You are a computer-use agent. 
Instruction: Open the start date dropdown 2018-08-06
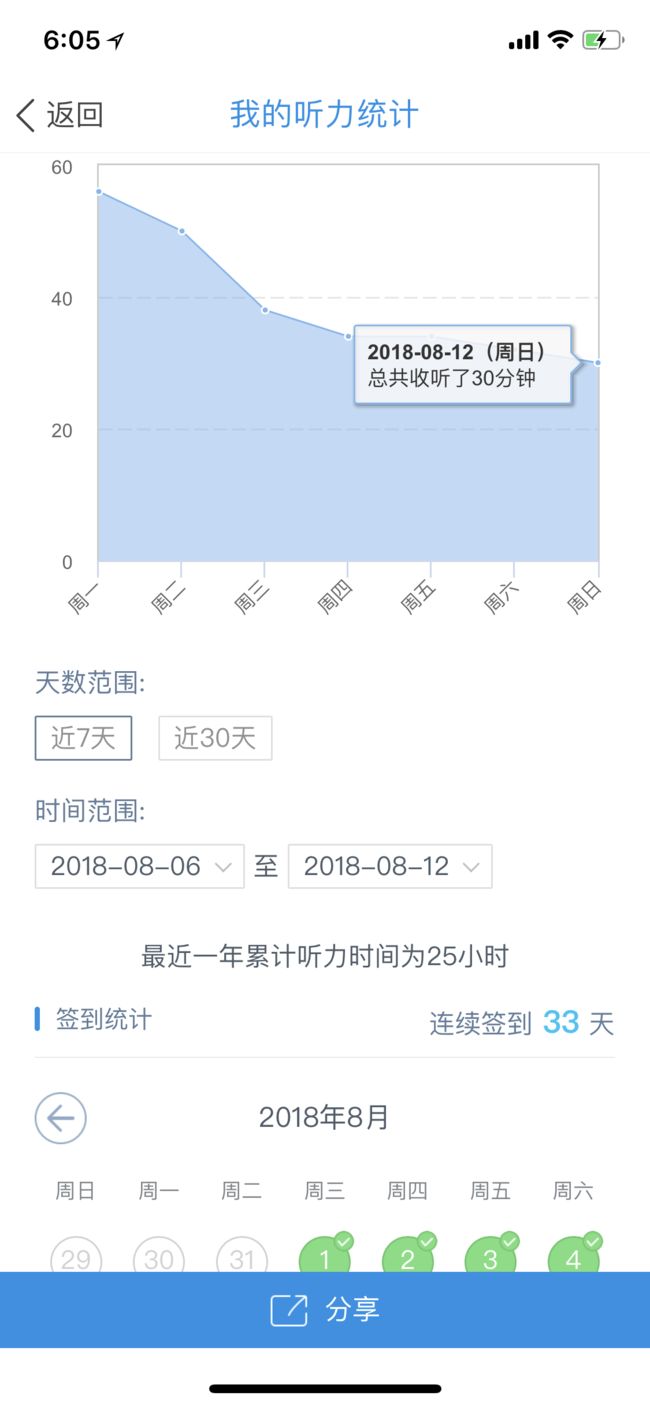(139, 866)
